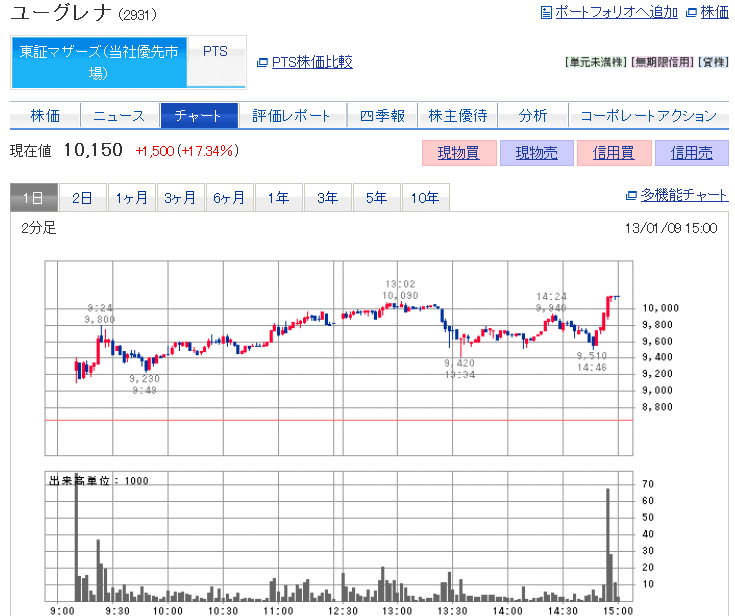Image resolution: width=735 pixels, height=616 pixels.
Task: Switch chart to 1年 range
Action: (x=278, y=198)
